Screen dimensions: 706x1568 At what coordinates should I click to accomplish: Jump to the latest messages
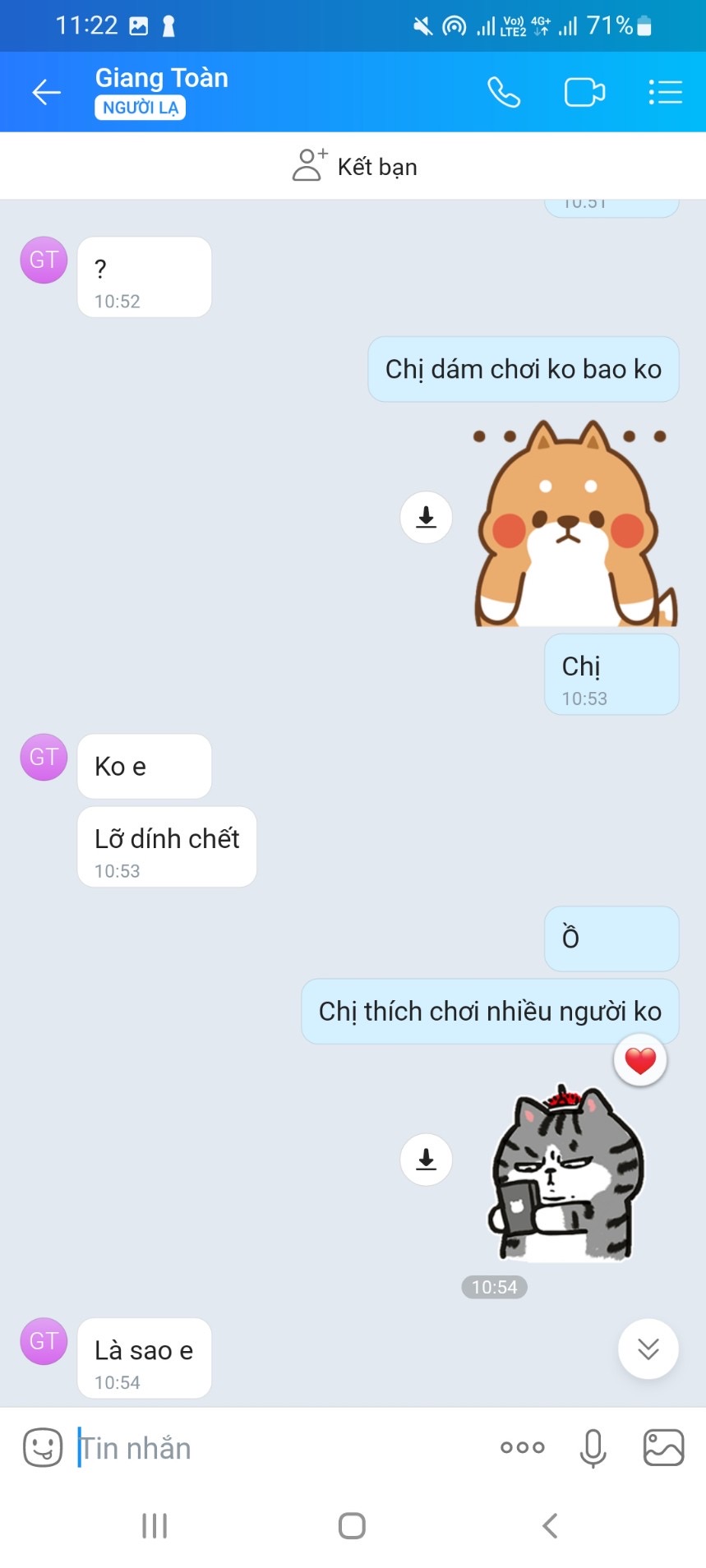tap(648, 1349)
